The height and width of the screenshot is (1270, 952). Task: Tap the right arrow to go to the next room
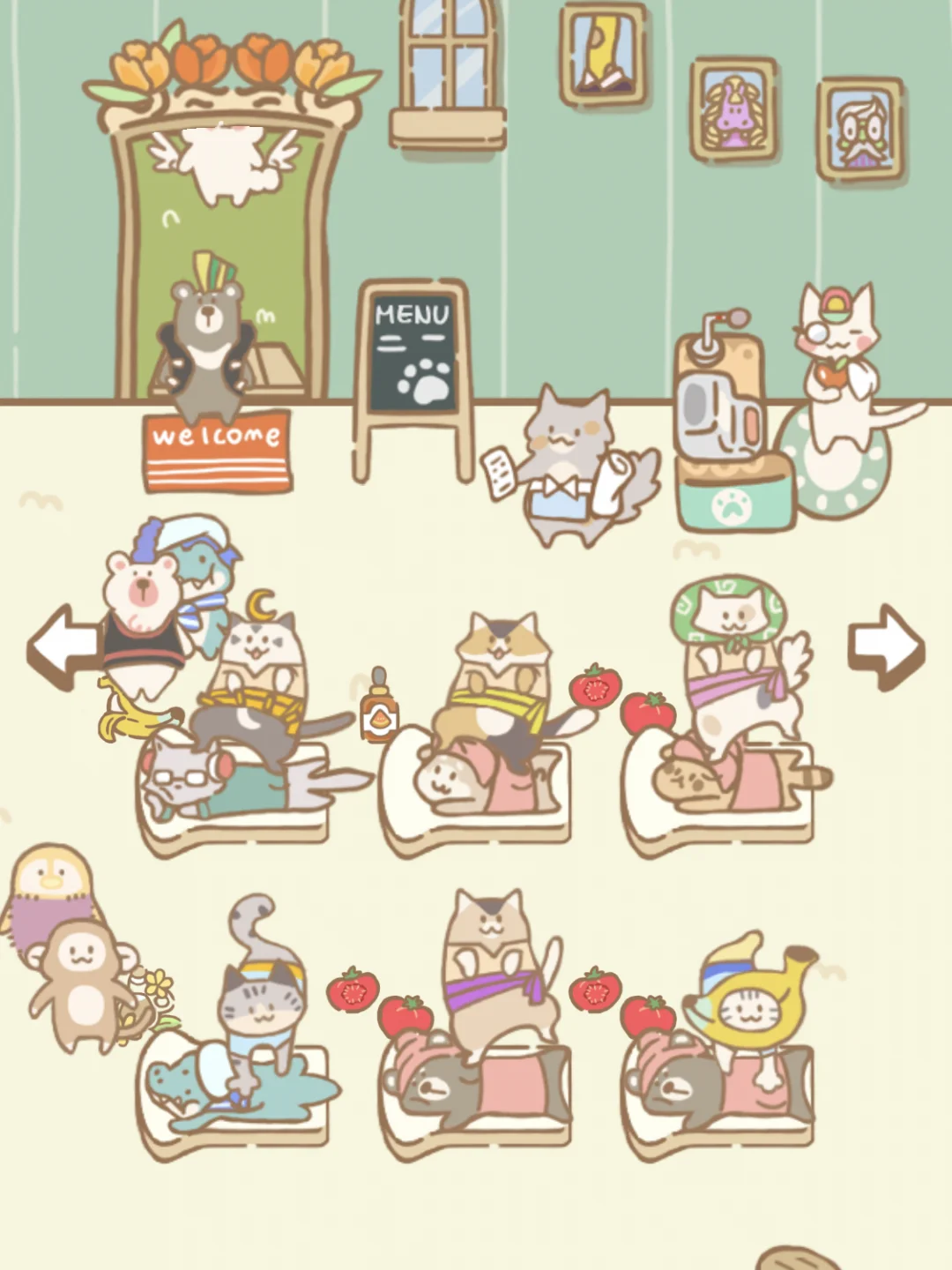coord(886,646)
